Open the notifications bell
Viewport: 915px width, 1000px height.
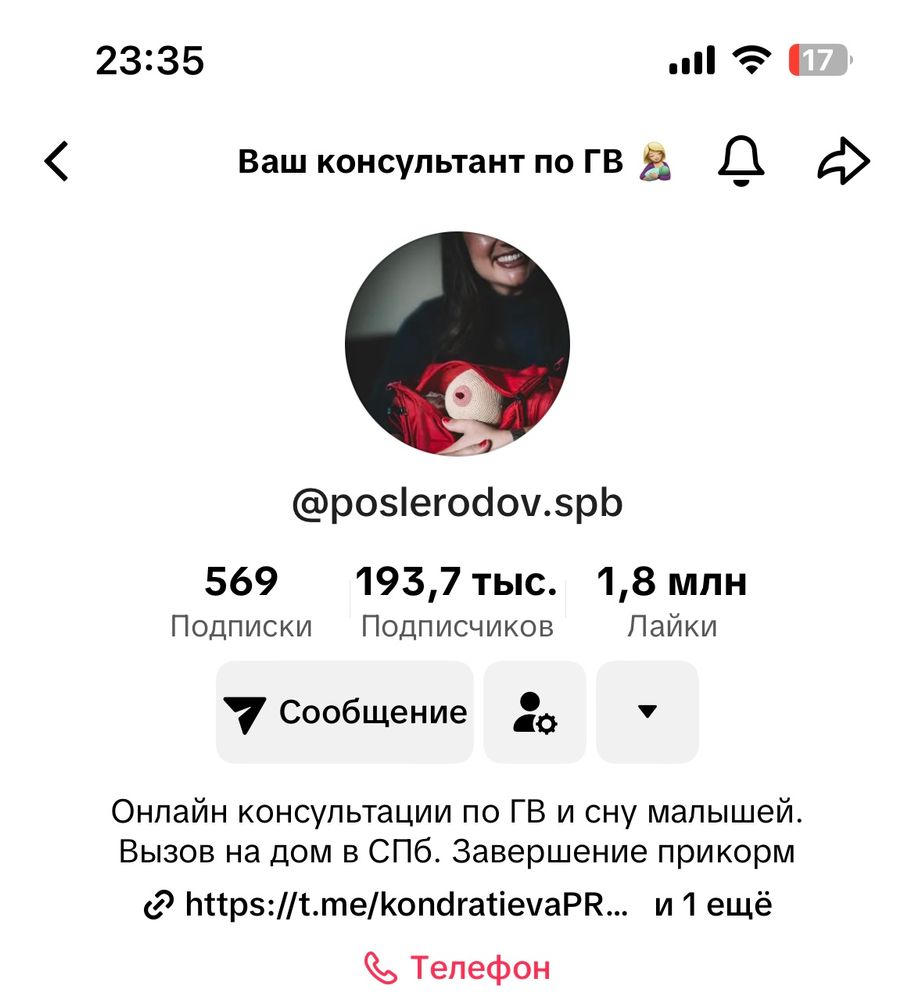(741, 161)
